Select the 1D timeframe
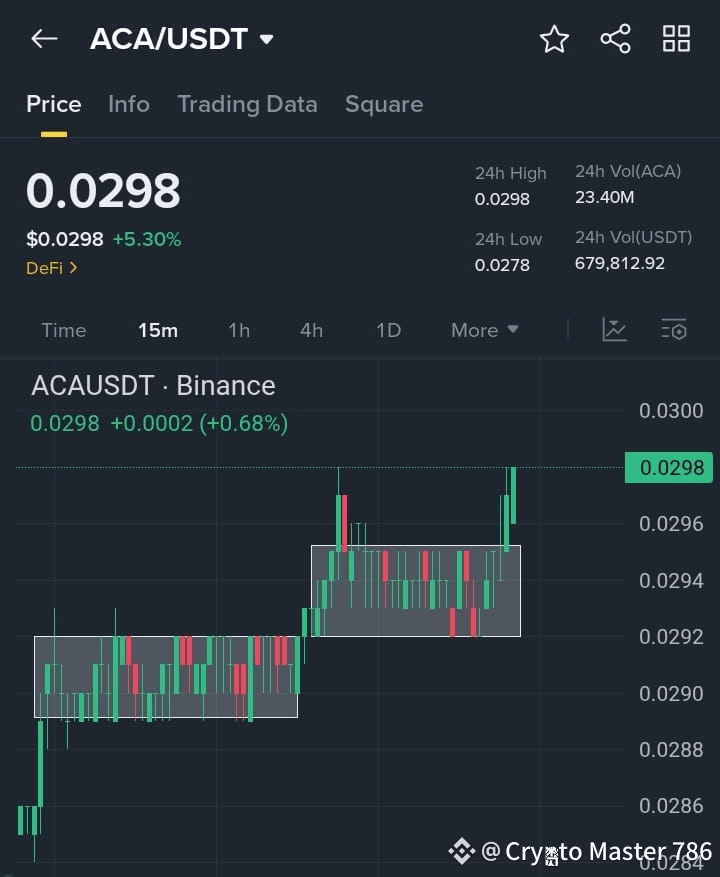This screenshot has height=877, width=720. tap(388, 330)
